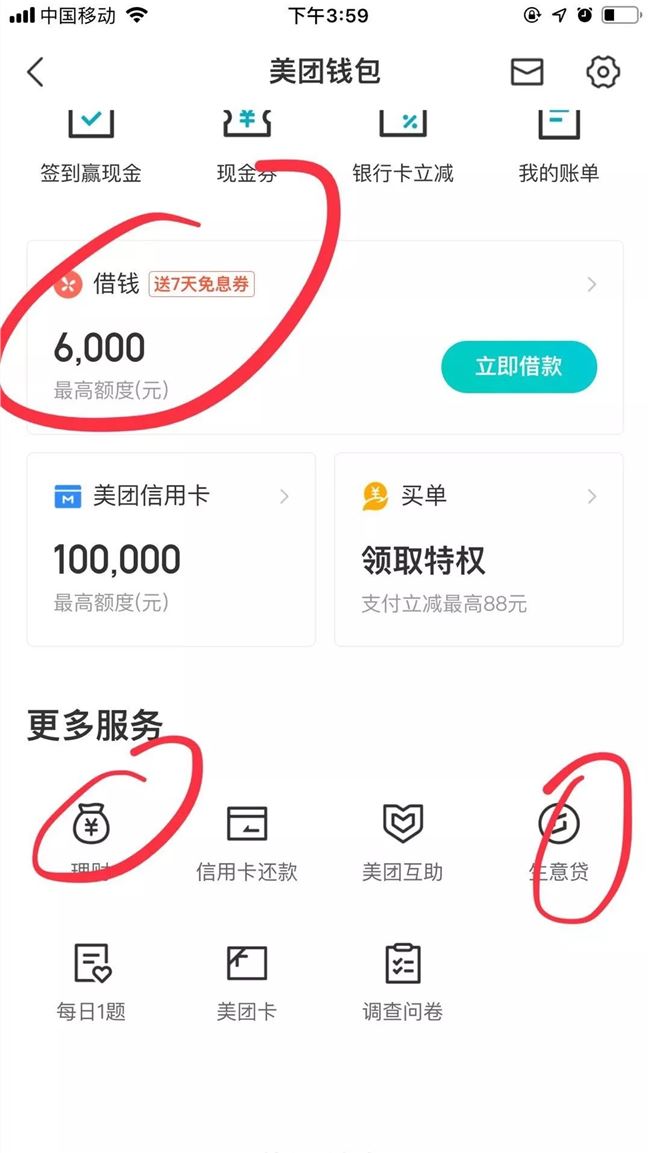The width and height of the screenshot is (650, 1153).
Task: Open 调查问卷
Action: click(403, 981)
